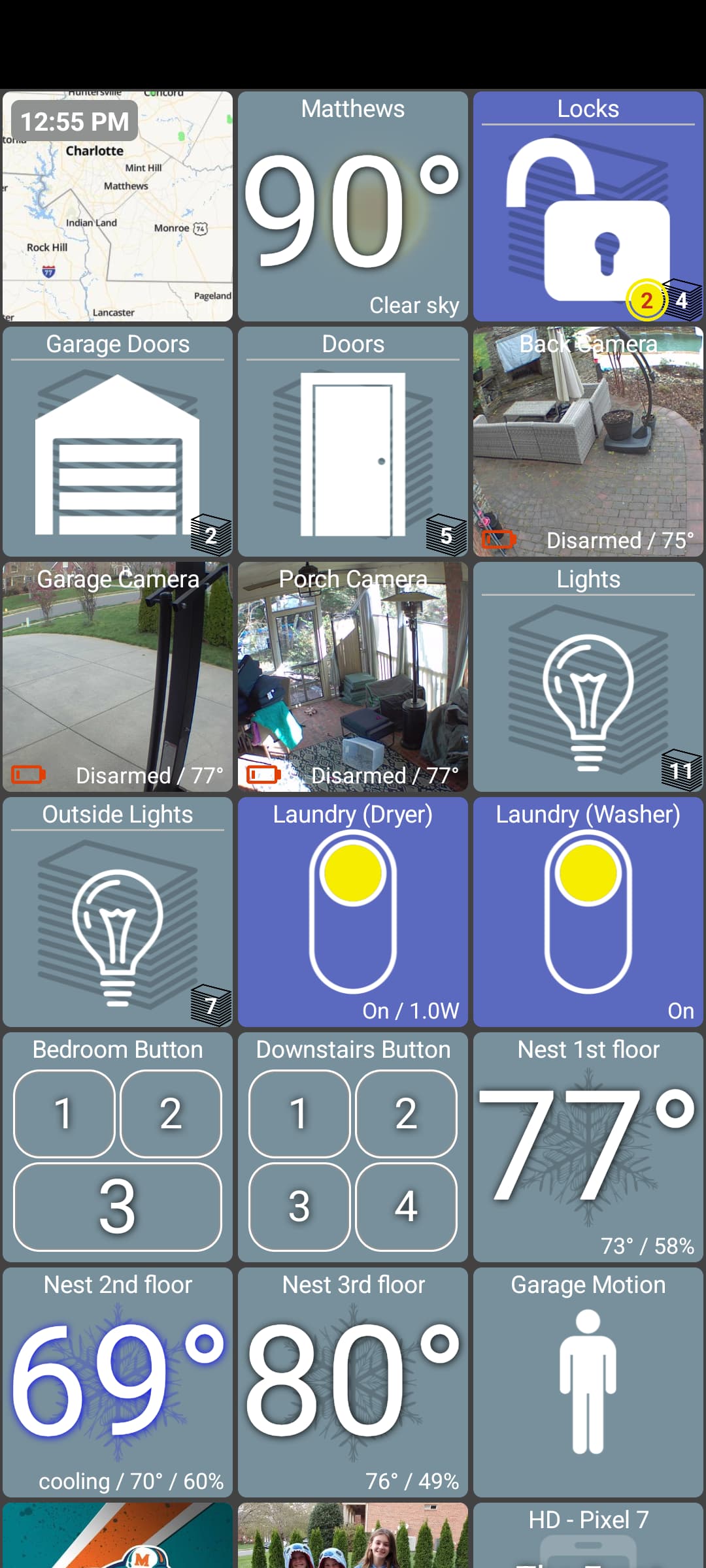Toggle the Laundry (Dryer) switch
Viewport: 706px width, 1568px height.
(353, 912)
